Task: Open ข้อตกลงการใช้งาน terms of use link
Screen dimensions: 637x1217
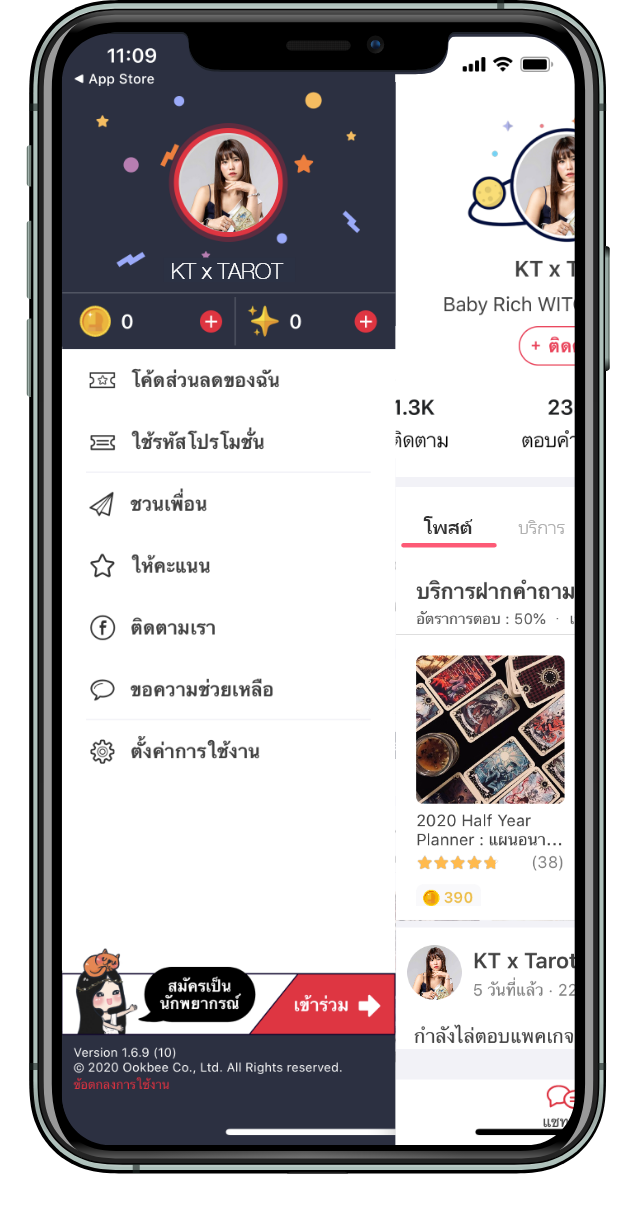Action: (121, 1084)
